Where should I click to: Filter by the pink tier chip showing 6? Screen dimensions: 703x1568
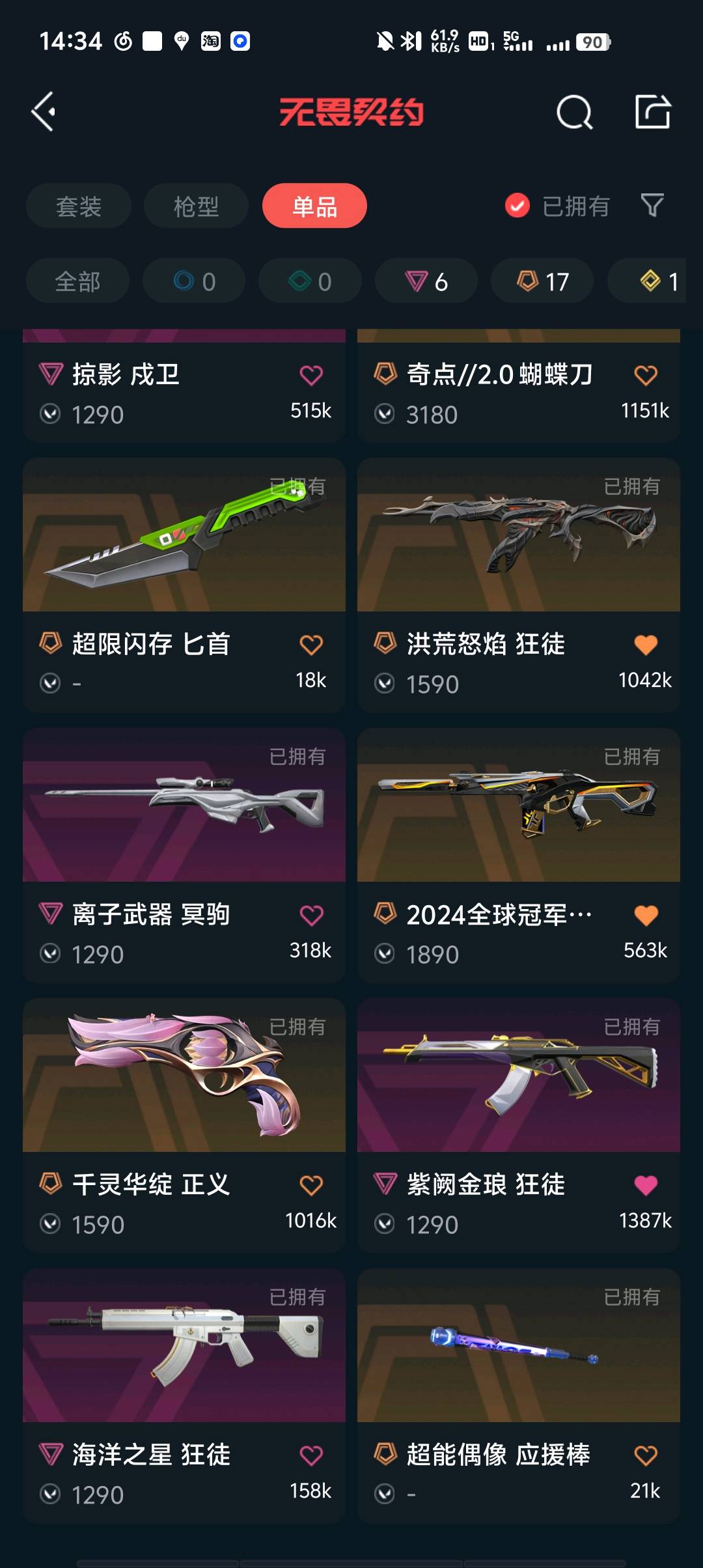point(426,281)
